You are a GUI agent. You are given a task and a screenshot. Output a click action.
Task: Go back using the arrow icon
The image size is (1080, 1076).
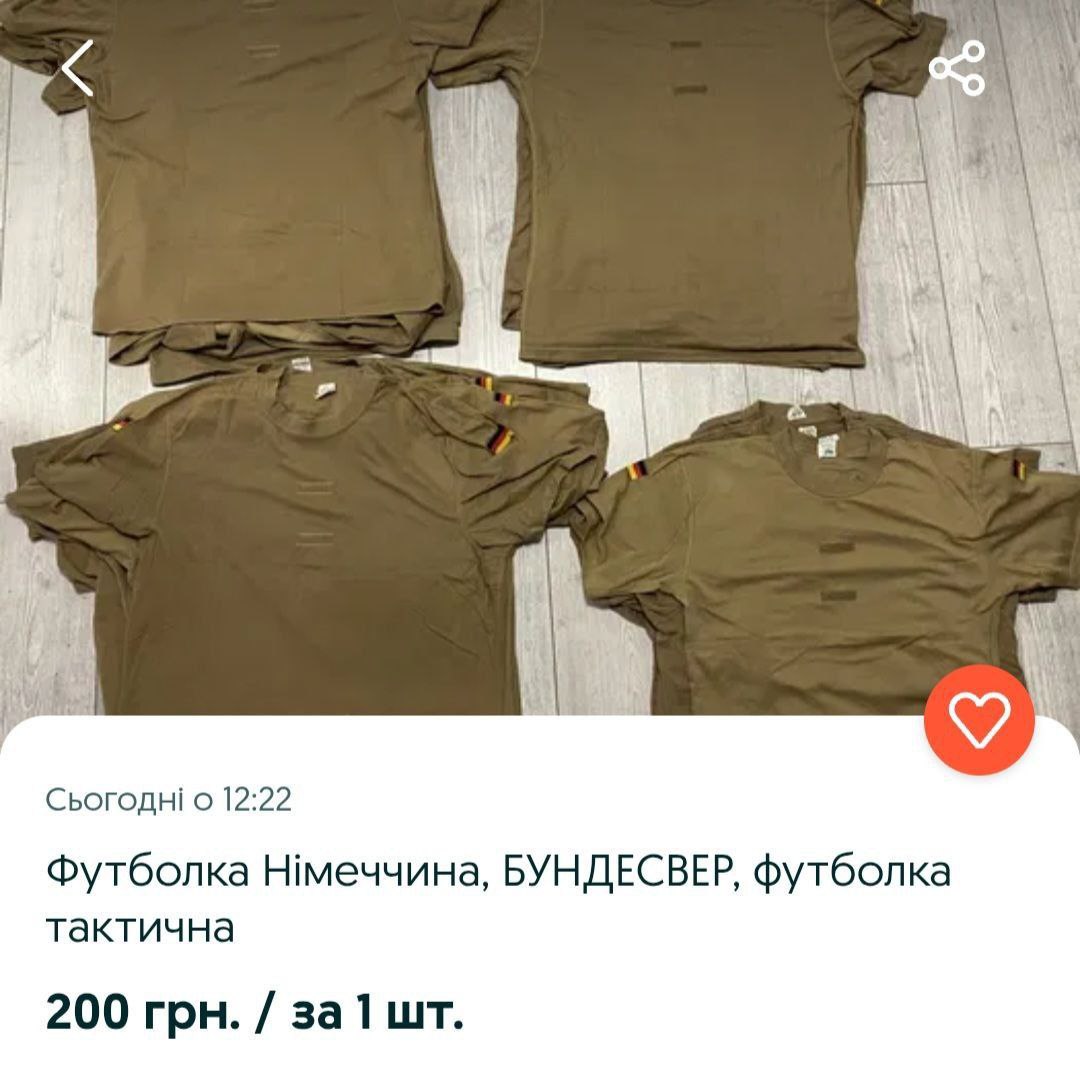pyautogui.click(x=78, y=68)
